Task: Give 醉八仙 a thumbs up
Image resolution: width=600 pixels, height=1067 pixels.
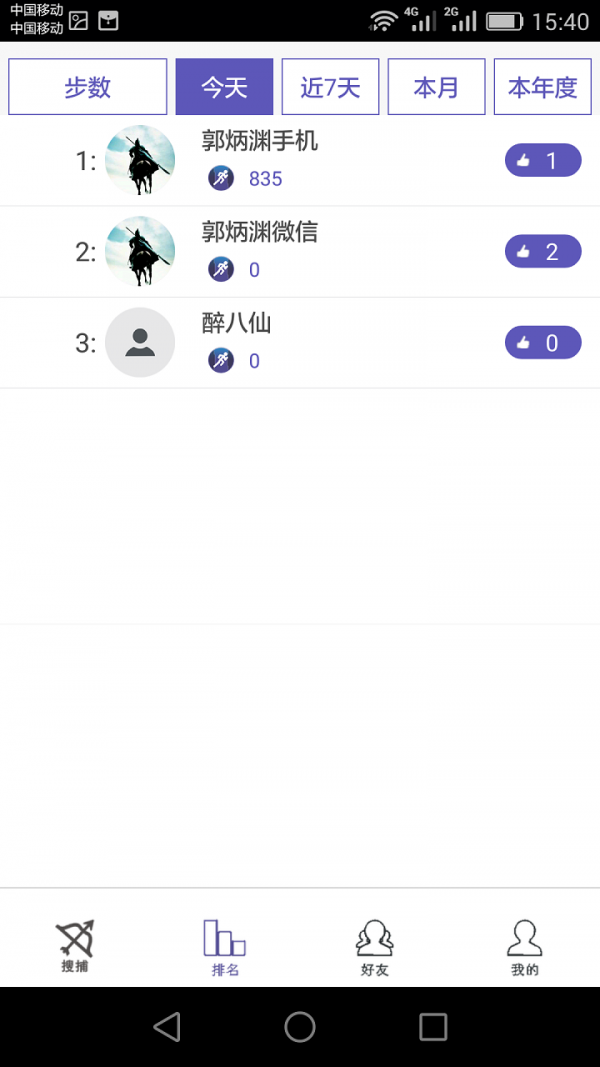Action: (x=543, y=343)
